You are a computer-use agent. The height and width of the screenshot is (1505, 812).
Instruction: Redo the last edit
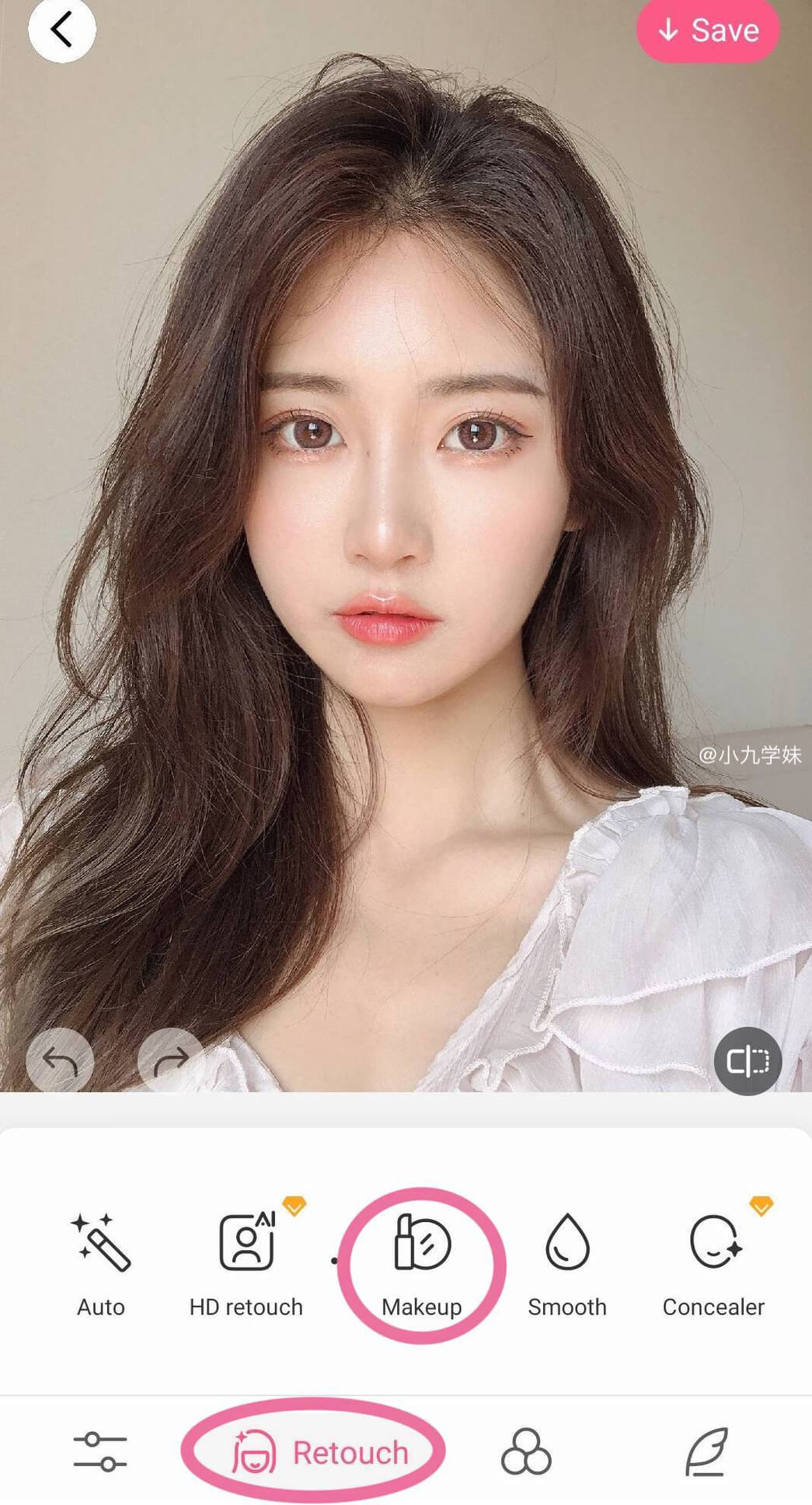[170, 1060]
